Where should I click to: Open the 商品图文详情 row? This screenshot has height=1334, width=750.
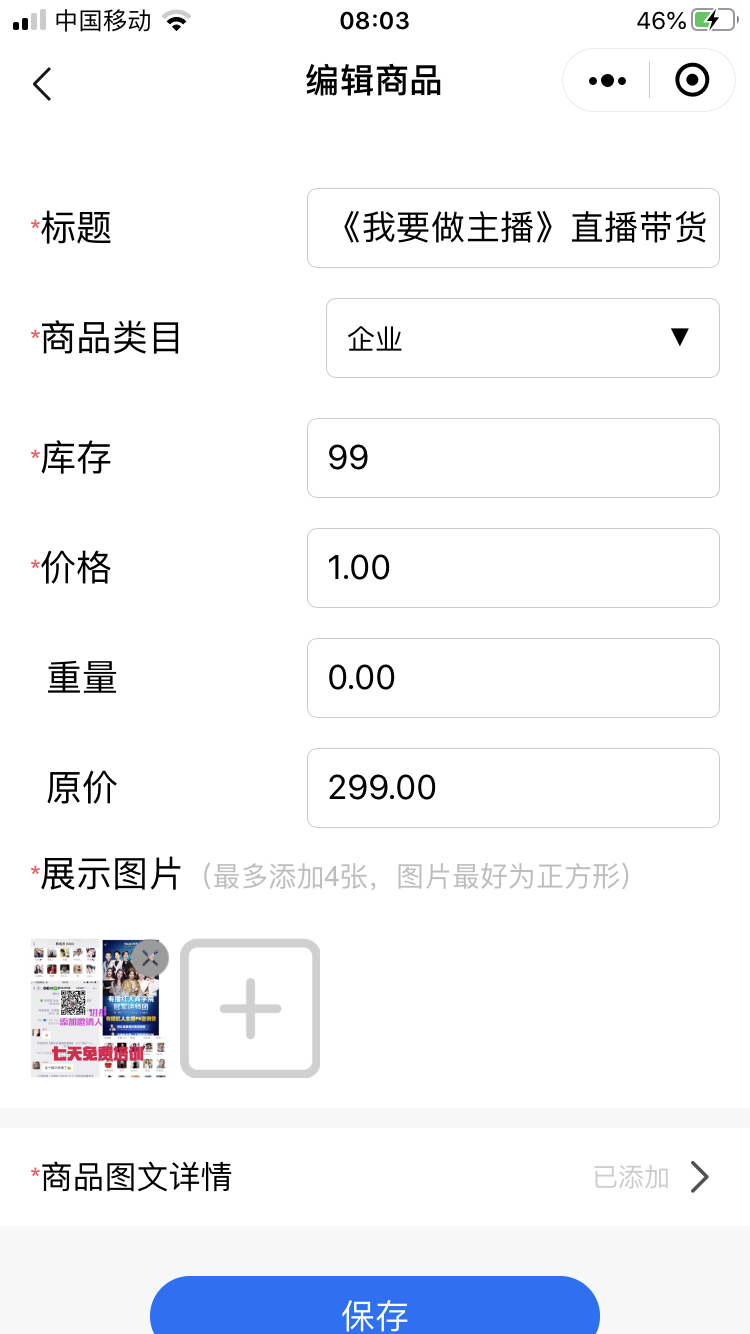[375, 1177]
